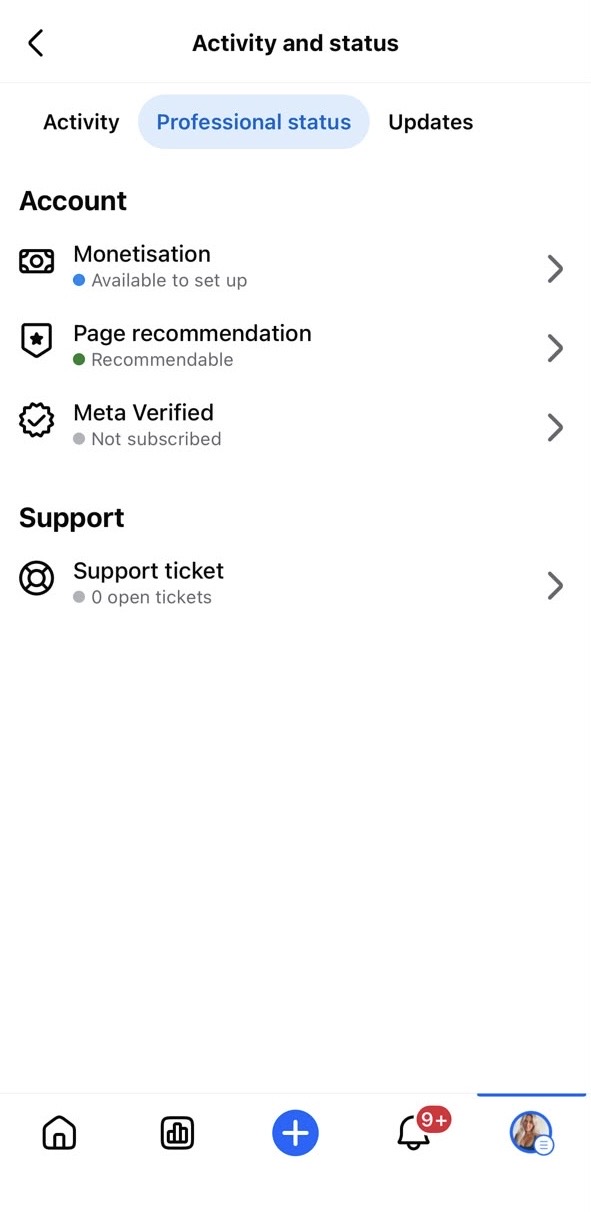Open the insights chart tab
Image resolution: width=591 pixels, height=1212 pixels.
click(x=177, y=1133)
